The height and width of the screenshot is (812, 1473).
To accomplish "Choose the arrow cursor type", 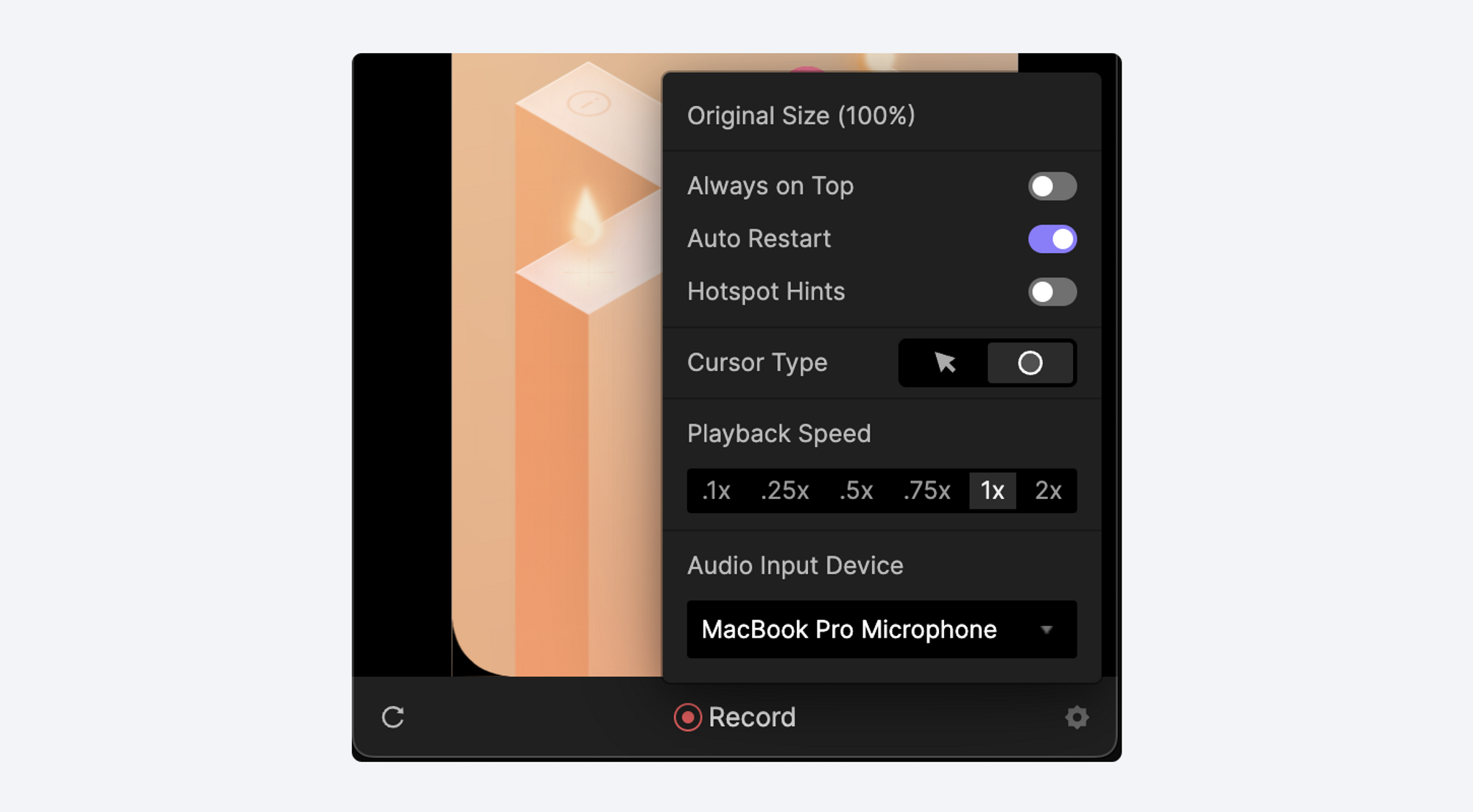I will 944,363.
